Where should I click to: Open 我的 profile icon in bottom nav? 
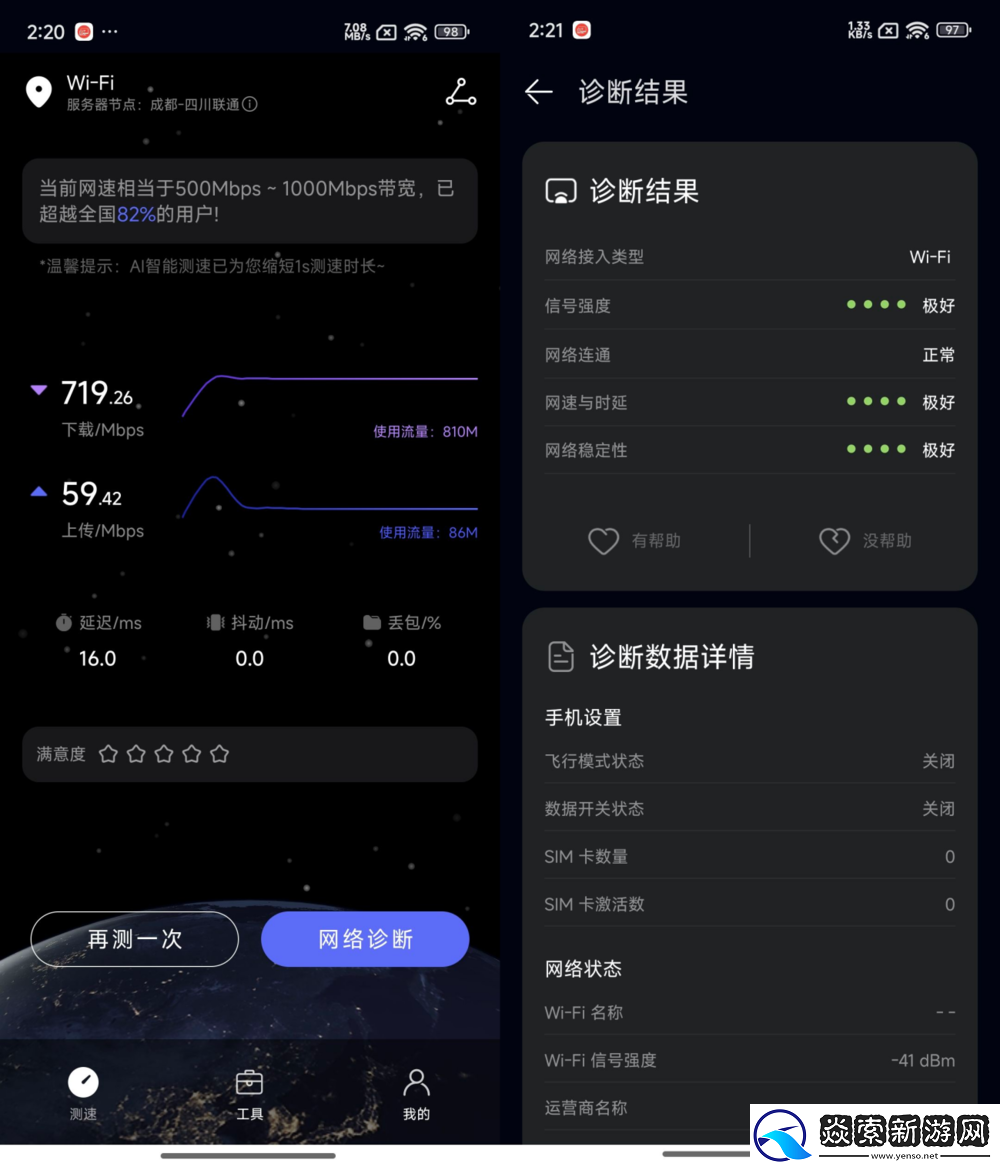(x=416, y=1082)
